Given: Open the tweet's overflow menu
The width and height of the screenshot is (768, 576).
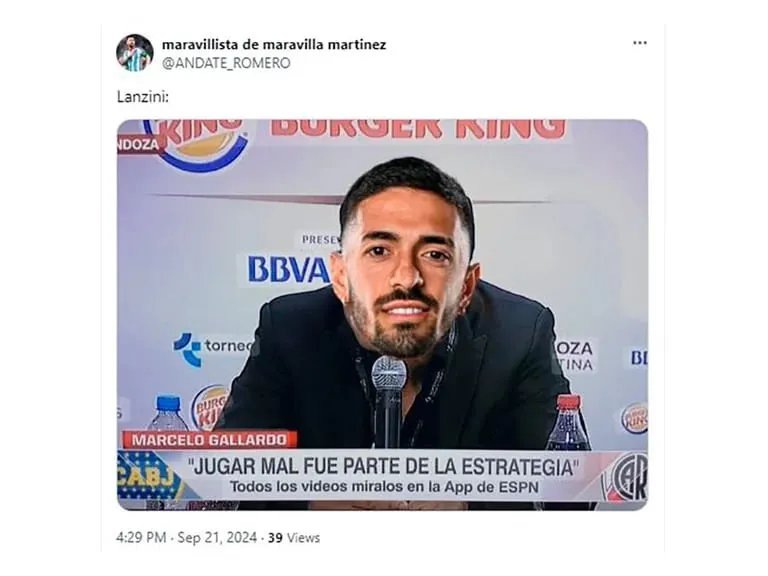Looking at the screenshot, I should (640, 43).
